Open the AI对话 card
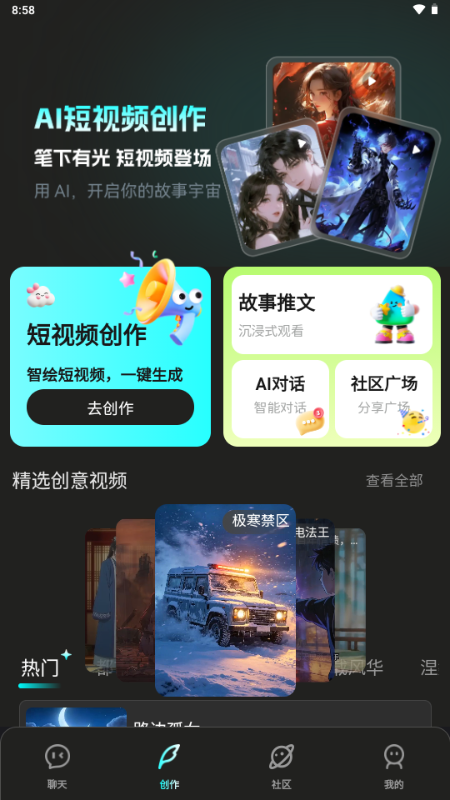Screen dimensions: 450x800 [280, 399]
